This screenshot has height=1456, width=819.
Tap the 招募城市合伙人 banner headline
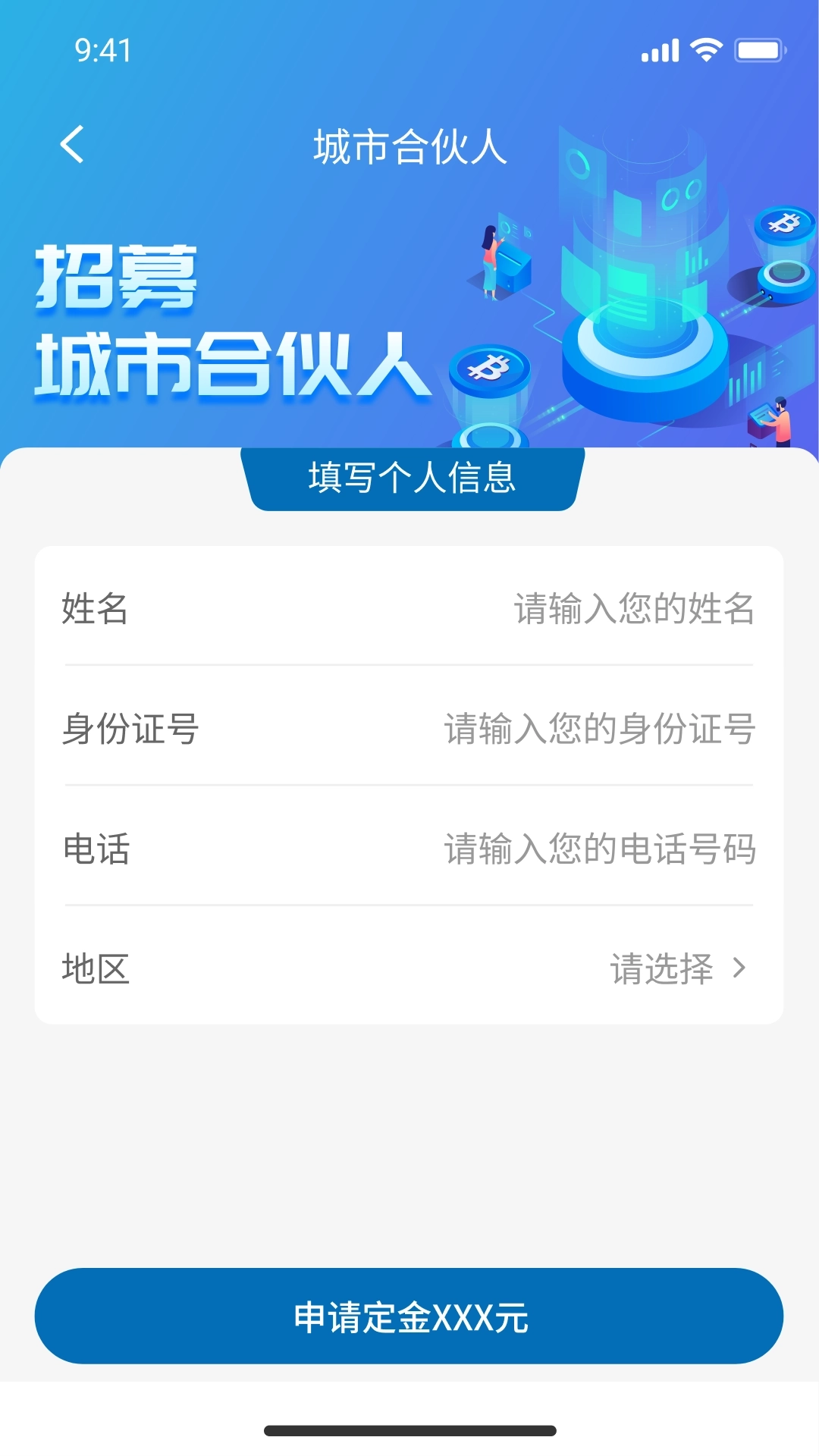tap(227, 326)
